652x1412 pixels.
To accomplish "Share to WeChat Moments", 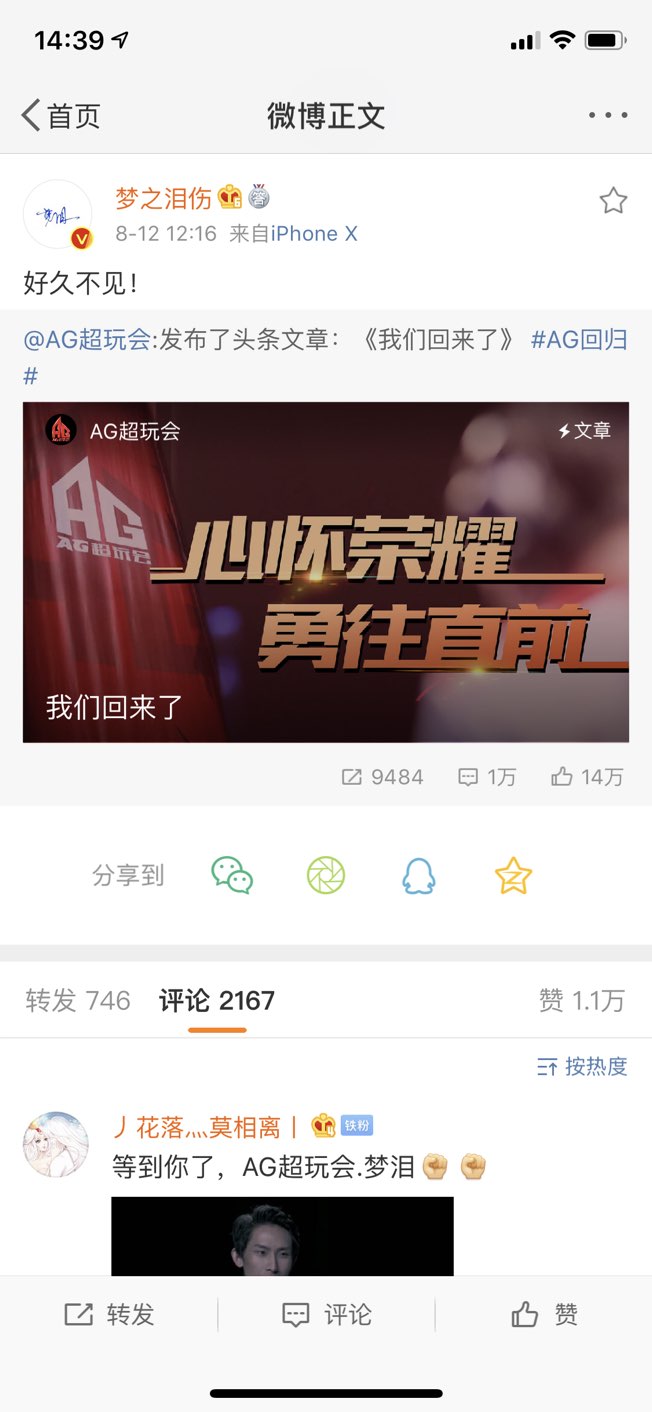I will (x=326, y=875).
